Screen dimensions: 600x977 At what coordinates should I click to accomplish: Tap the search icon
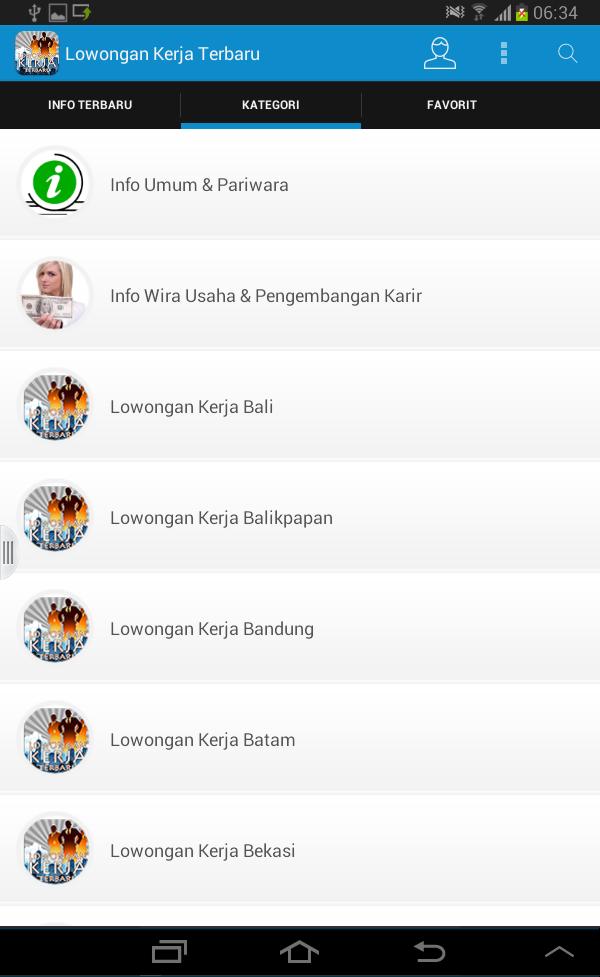point(567,53)
